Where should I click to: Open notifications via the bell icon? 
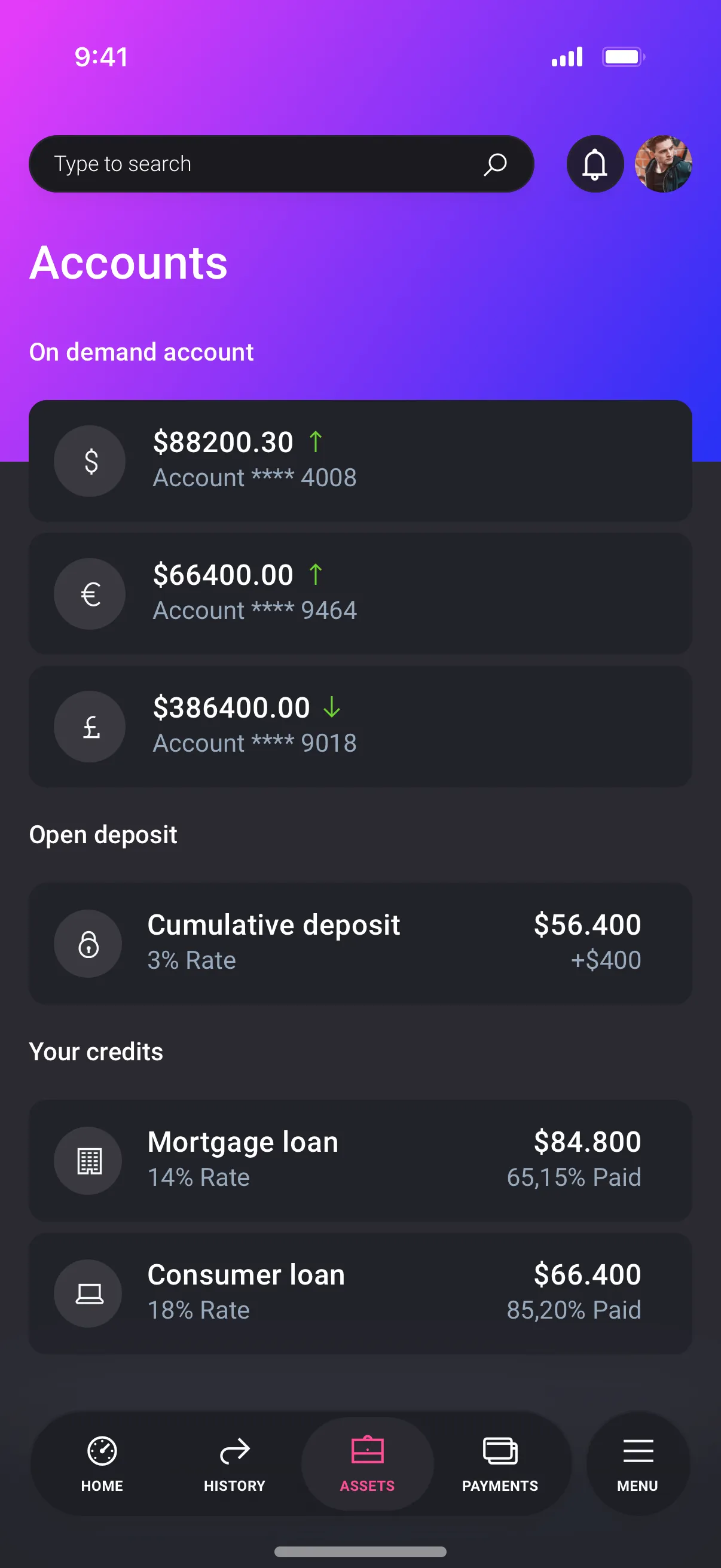point(594,164)
